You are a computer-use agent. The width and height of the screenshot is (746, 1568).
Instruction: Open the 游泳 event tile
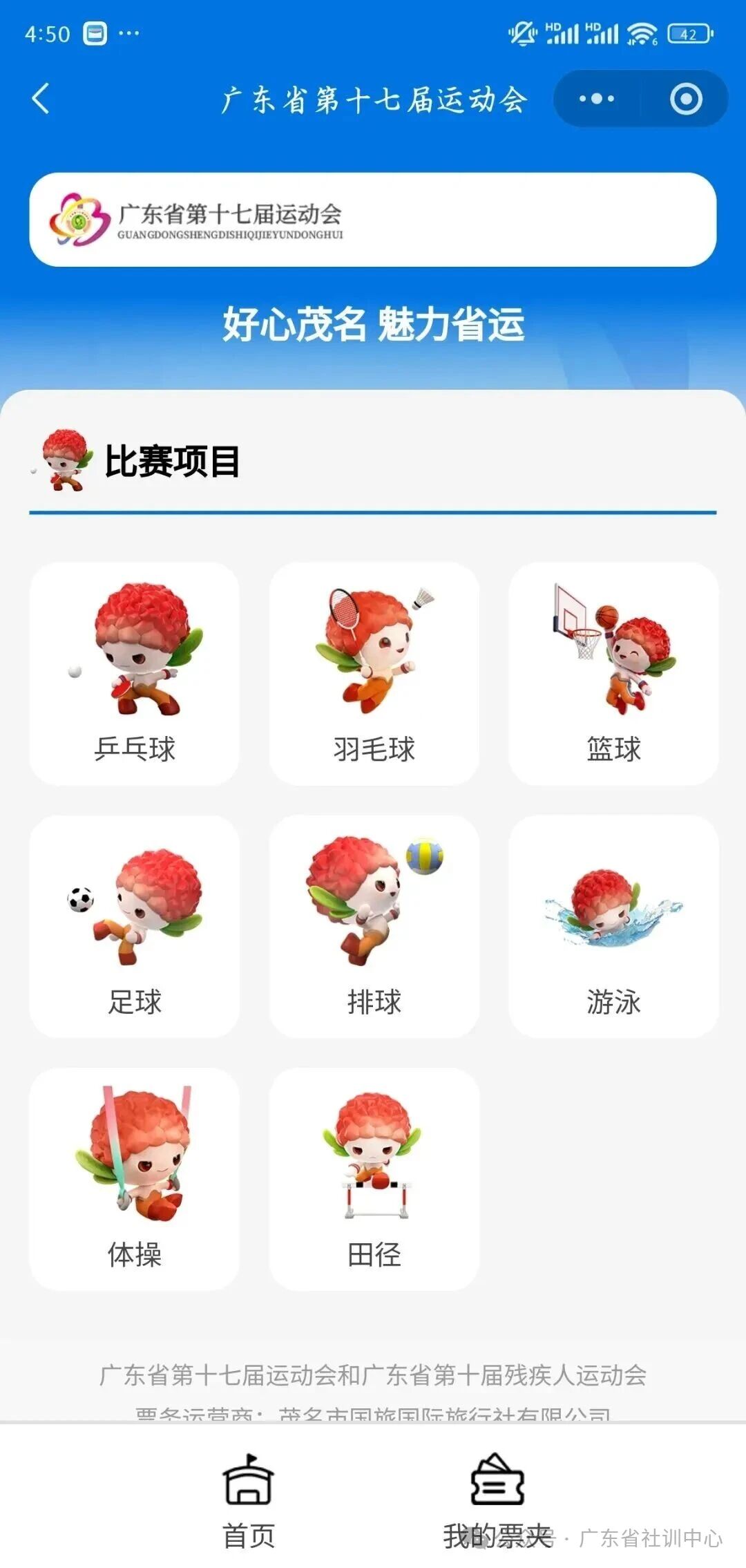click(613, 926)
